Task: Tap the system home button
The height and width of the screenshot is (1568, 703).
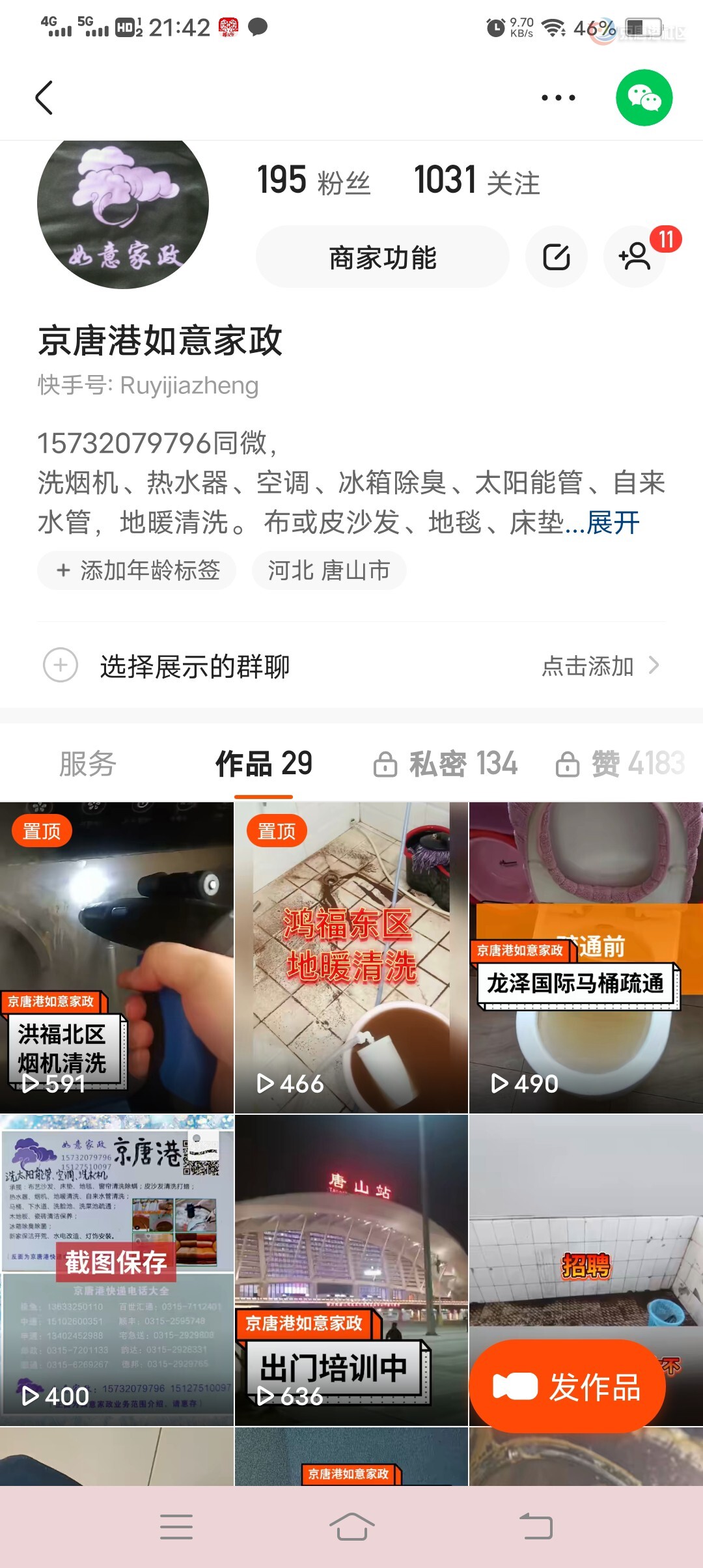Action: click(351, 1527)
